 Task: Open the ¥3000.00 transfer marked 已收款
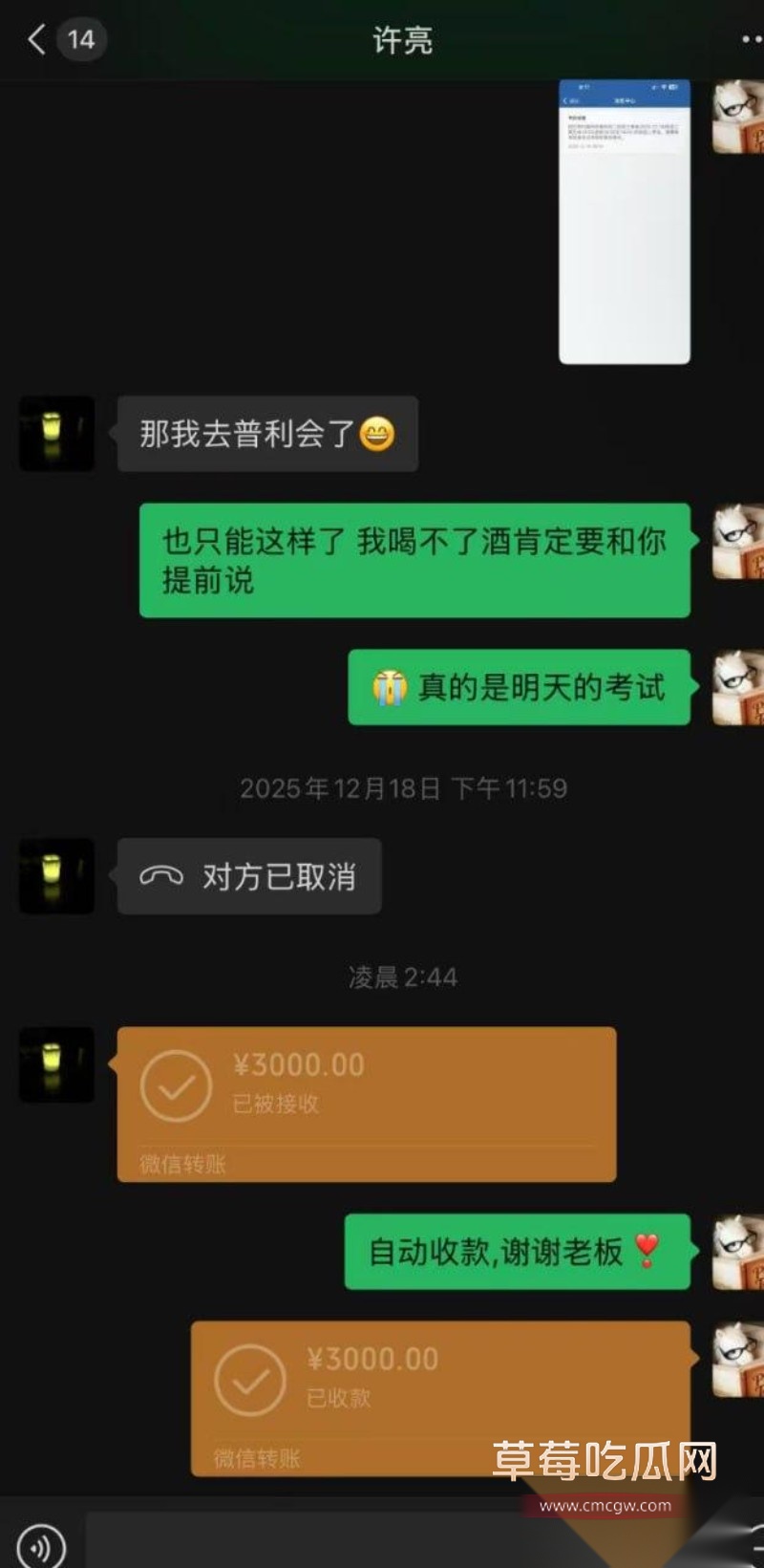tap(440, 1399)
